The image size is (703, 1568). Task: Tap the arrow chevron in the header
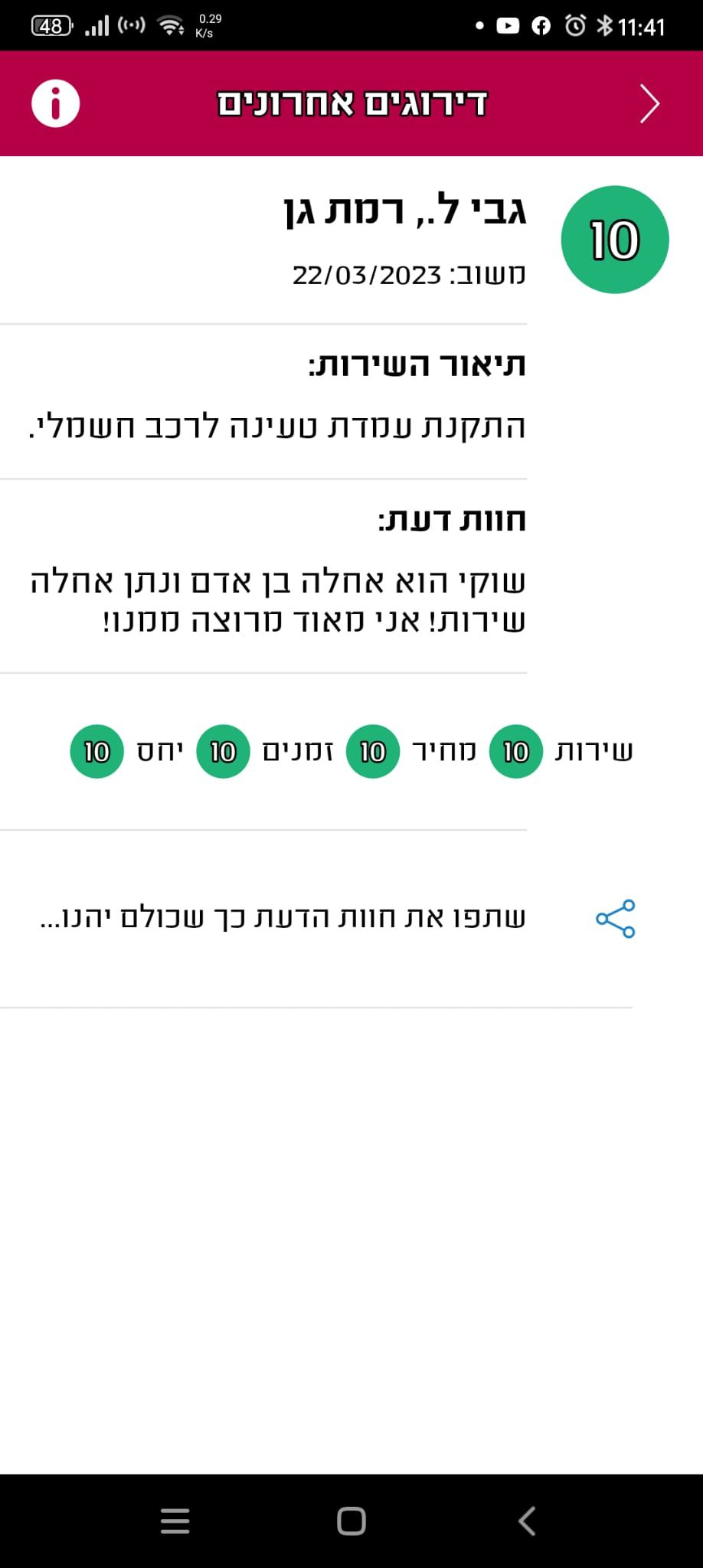[649, 104]
